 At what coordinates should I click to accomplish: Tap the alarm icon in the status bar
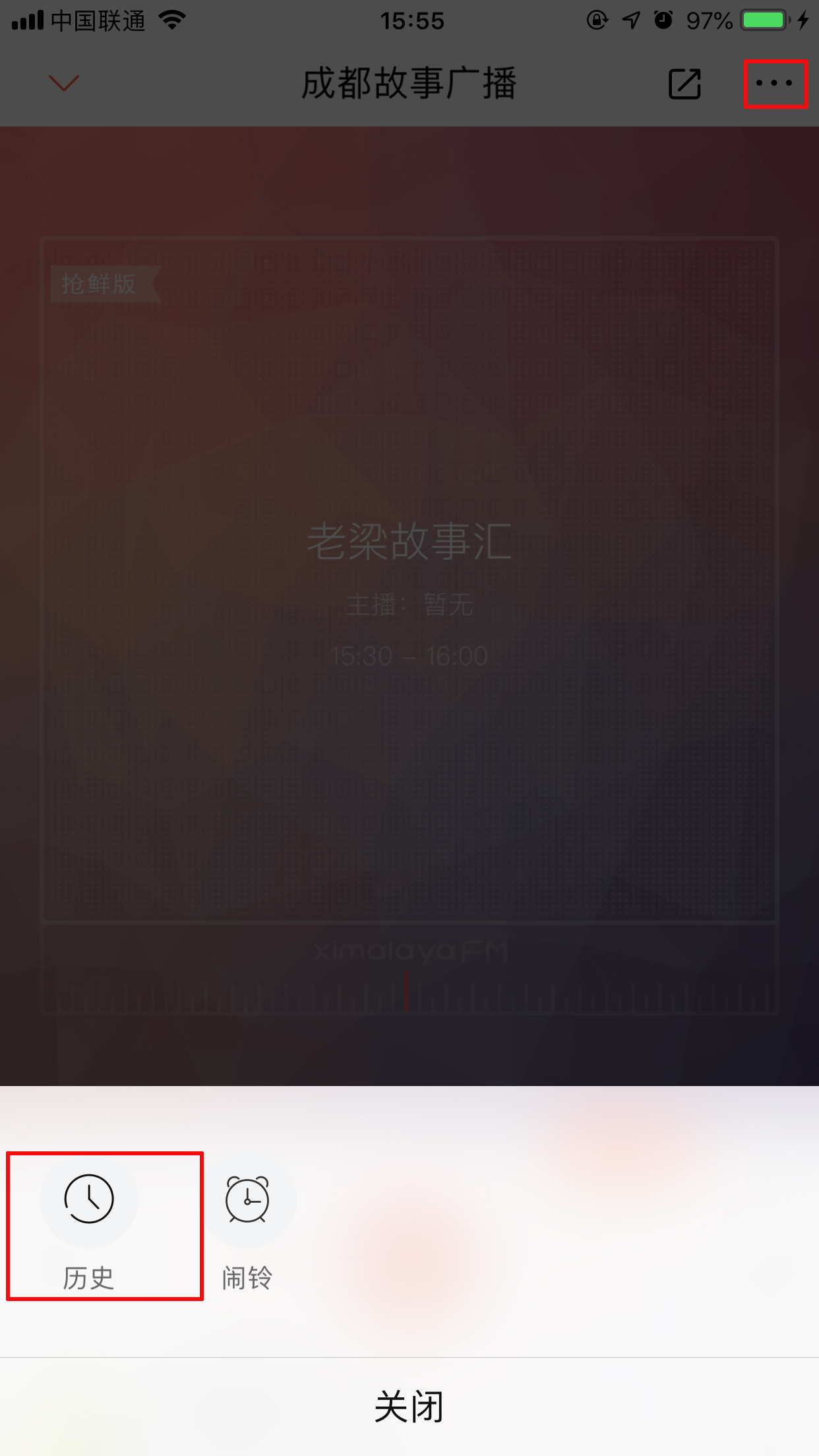[664, 21]
